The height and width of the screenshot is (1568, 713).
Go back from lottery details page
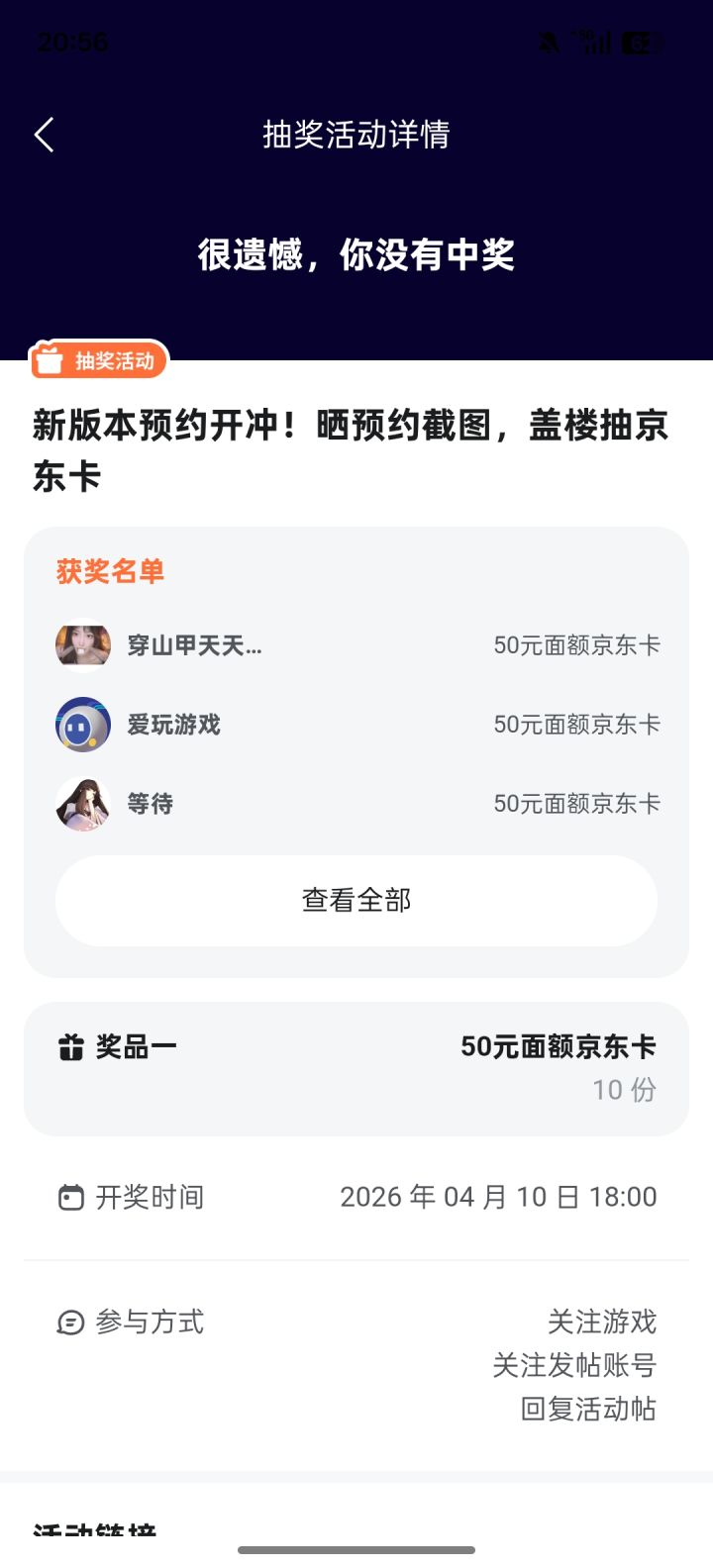pos(44,135)
